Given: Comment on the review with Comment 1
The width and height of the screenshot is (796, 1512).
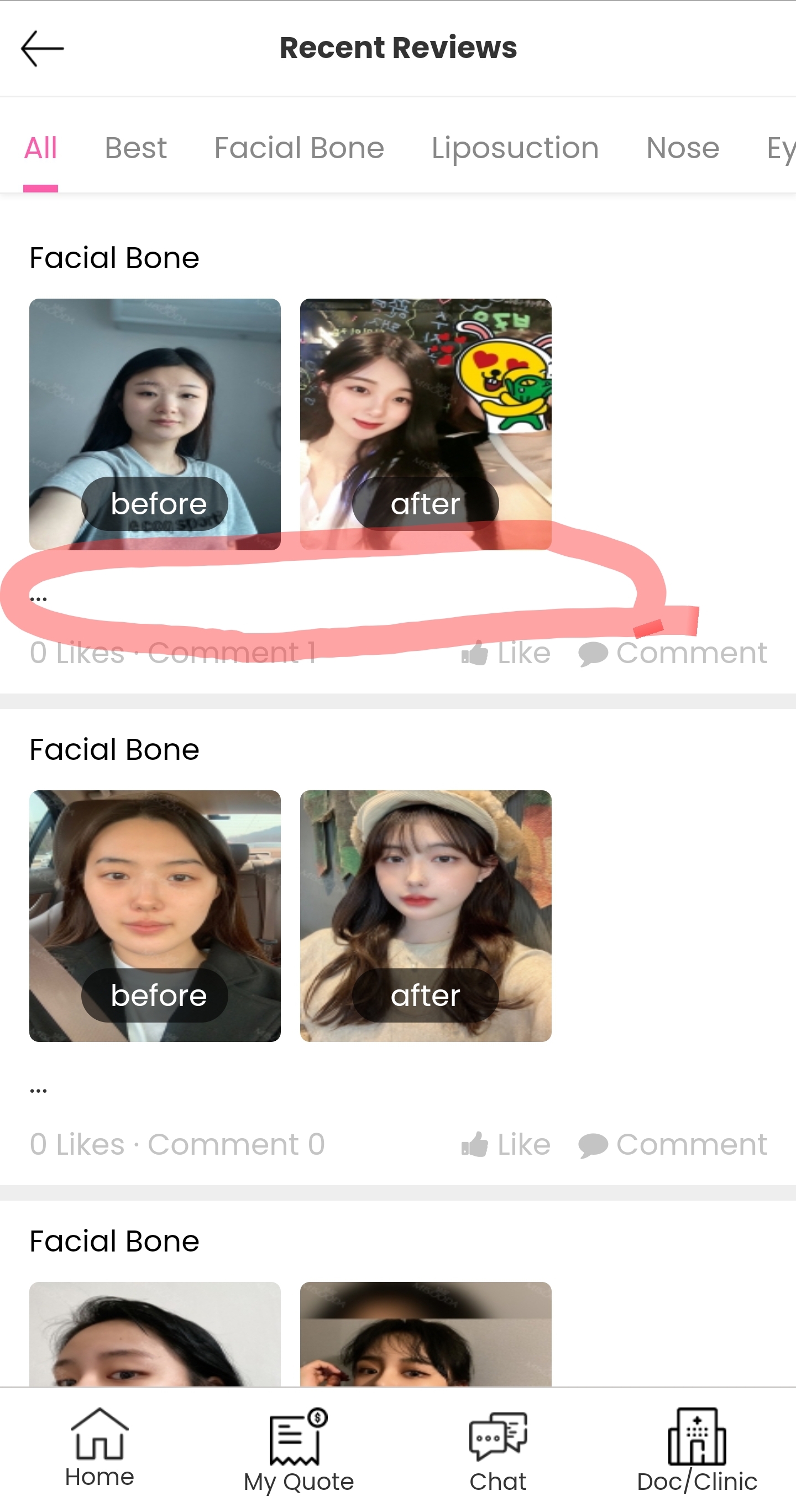Looking at the screenshot, I should point(673,653).
